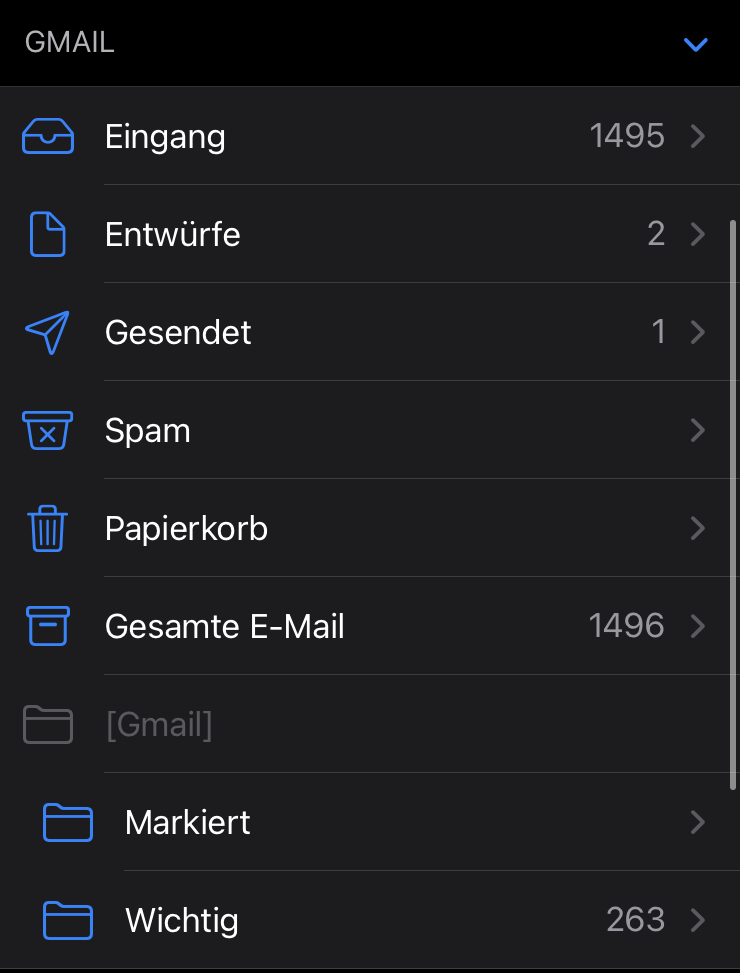Image resolution: width=740 pixels, height=973 pixels.
Task: Collapse the GMAIL account section
Action: [695, 44]
